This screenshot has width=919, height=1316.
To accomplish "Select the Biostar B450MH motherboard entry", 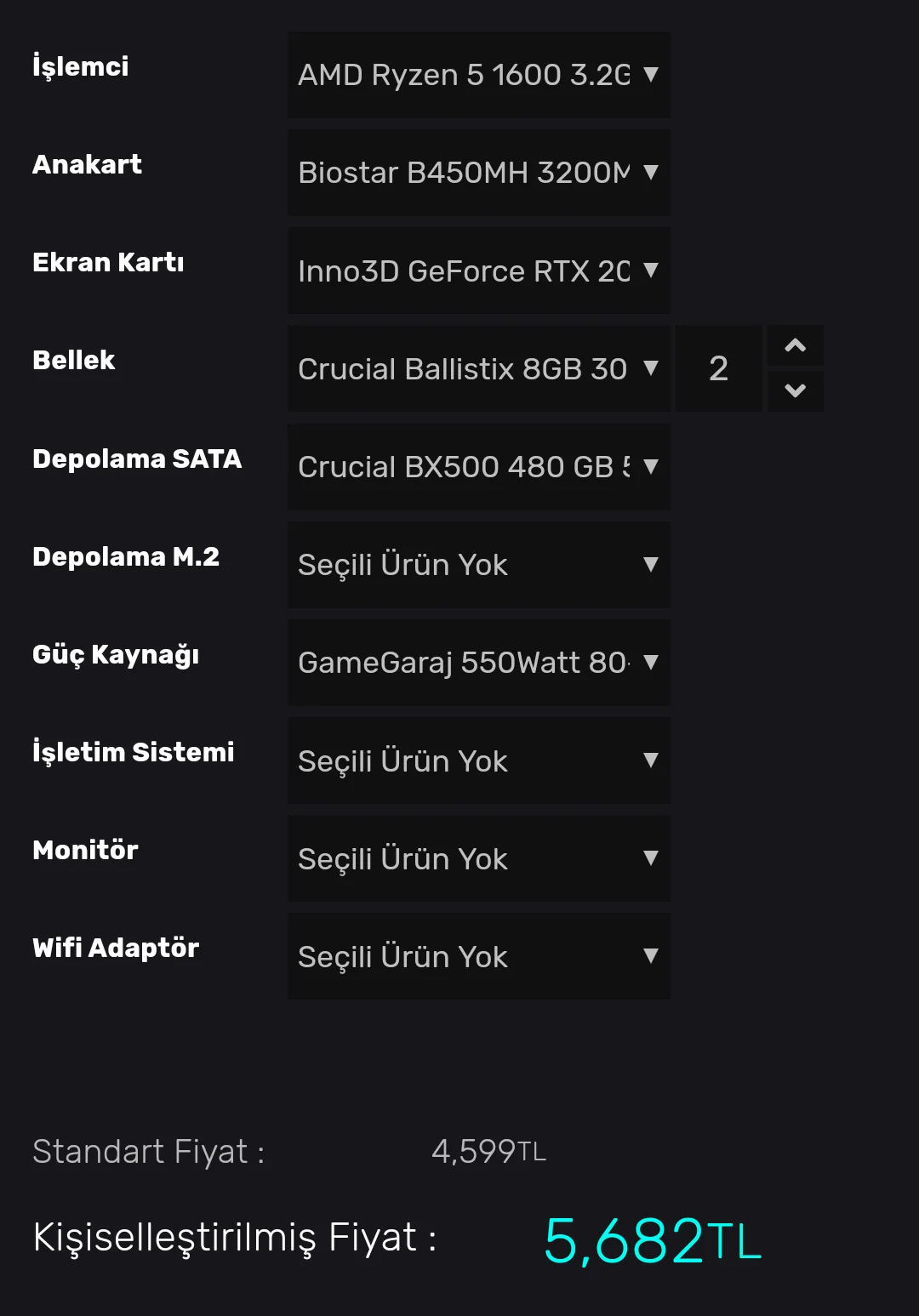I will pyautogui.click(x=464, y=173).
